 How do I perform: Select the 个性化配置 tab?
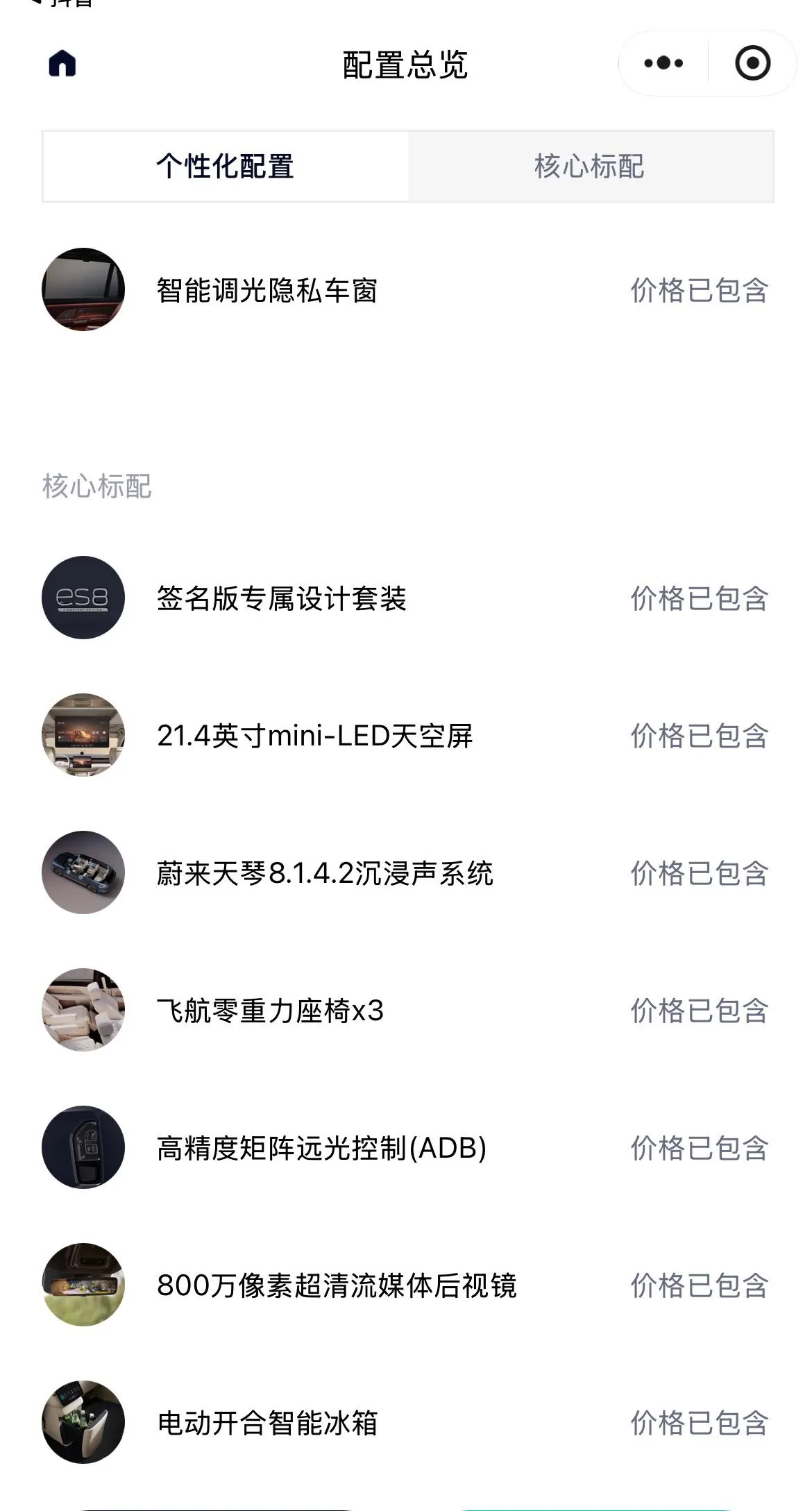pos(226,167)
